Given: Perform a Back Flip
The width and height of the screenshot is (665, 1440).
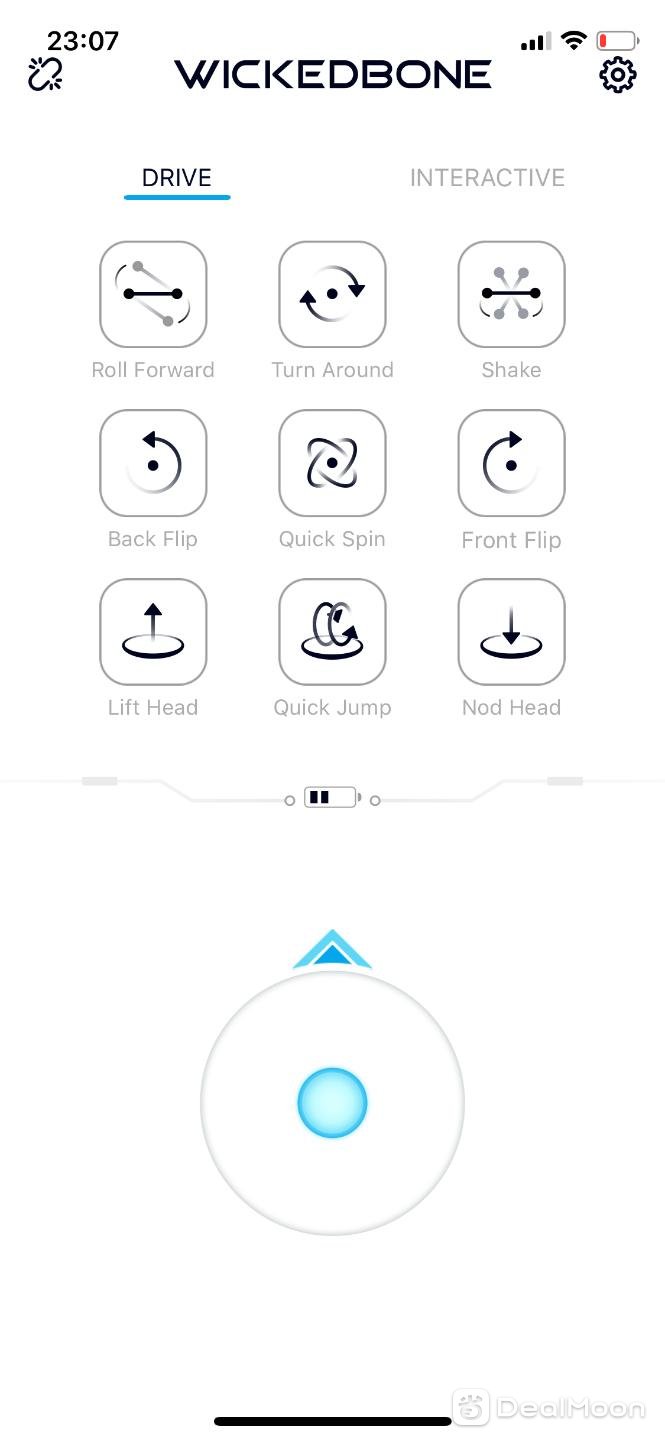Looking at the screenshot, I should tap(153, 463).
